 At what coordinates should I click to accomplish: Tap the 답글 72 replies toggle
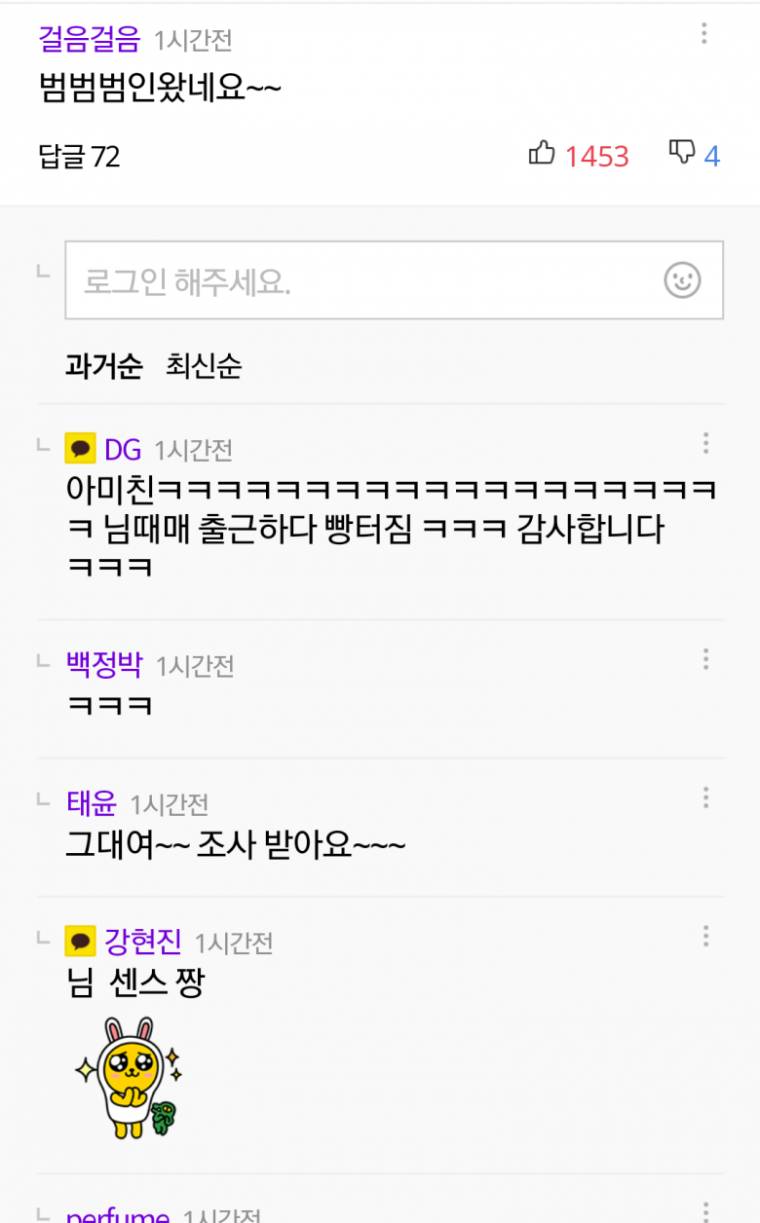coord(79,156)
